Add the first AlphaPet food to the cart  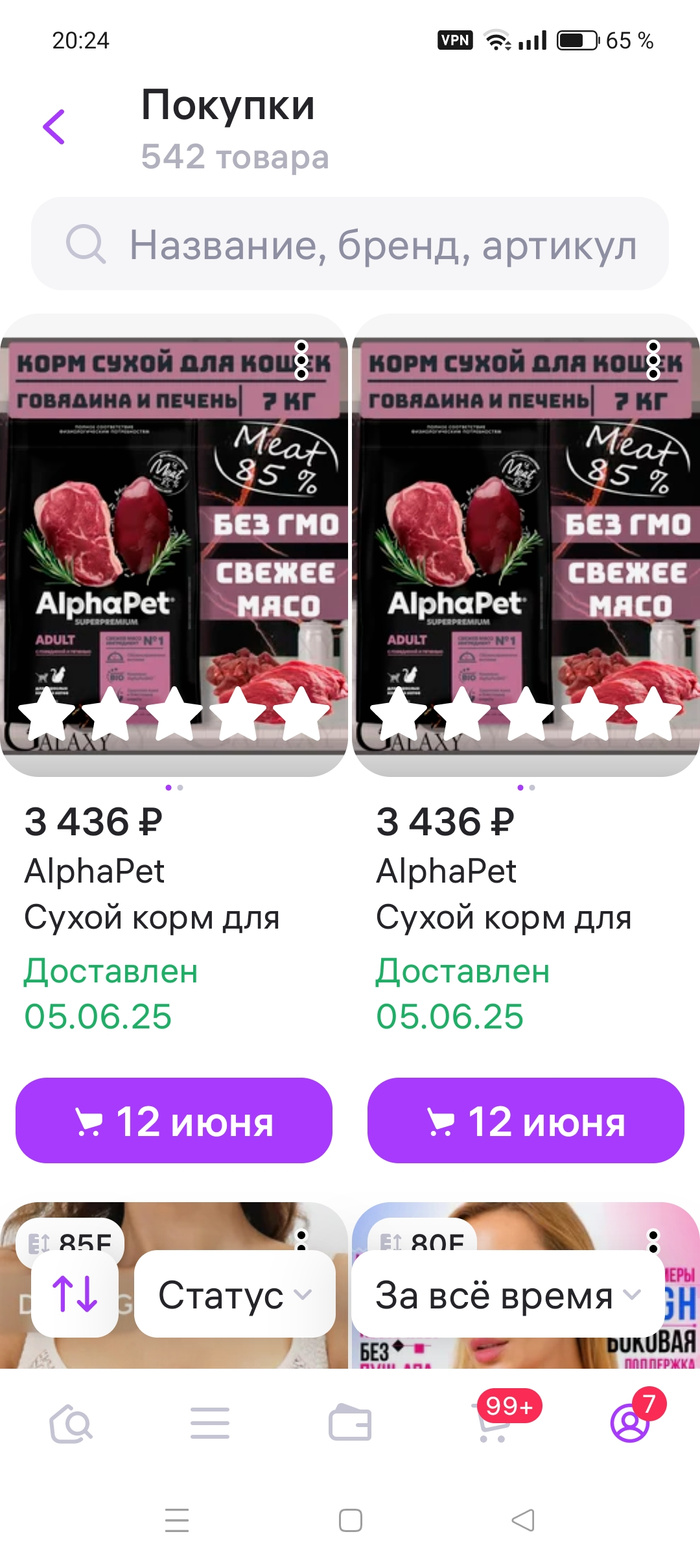pos(174,1121)
